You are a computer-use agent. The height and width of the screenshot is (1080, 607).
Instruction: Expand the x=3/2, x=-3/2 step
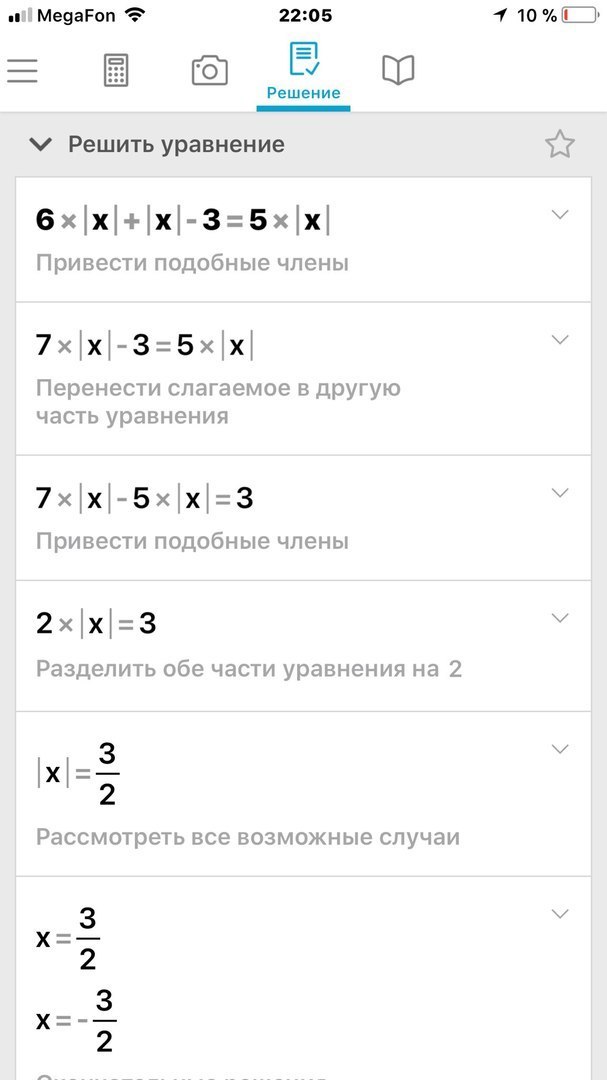click(x=560, y=914)
